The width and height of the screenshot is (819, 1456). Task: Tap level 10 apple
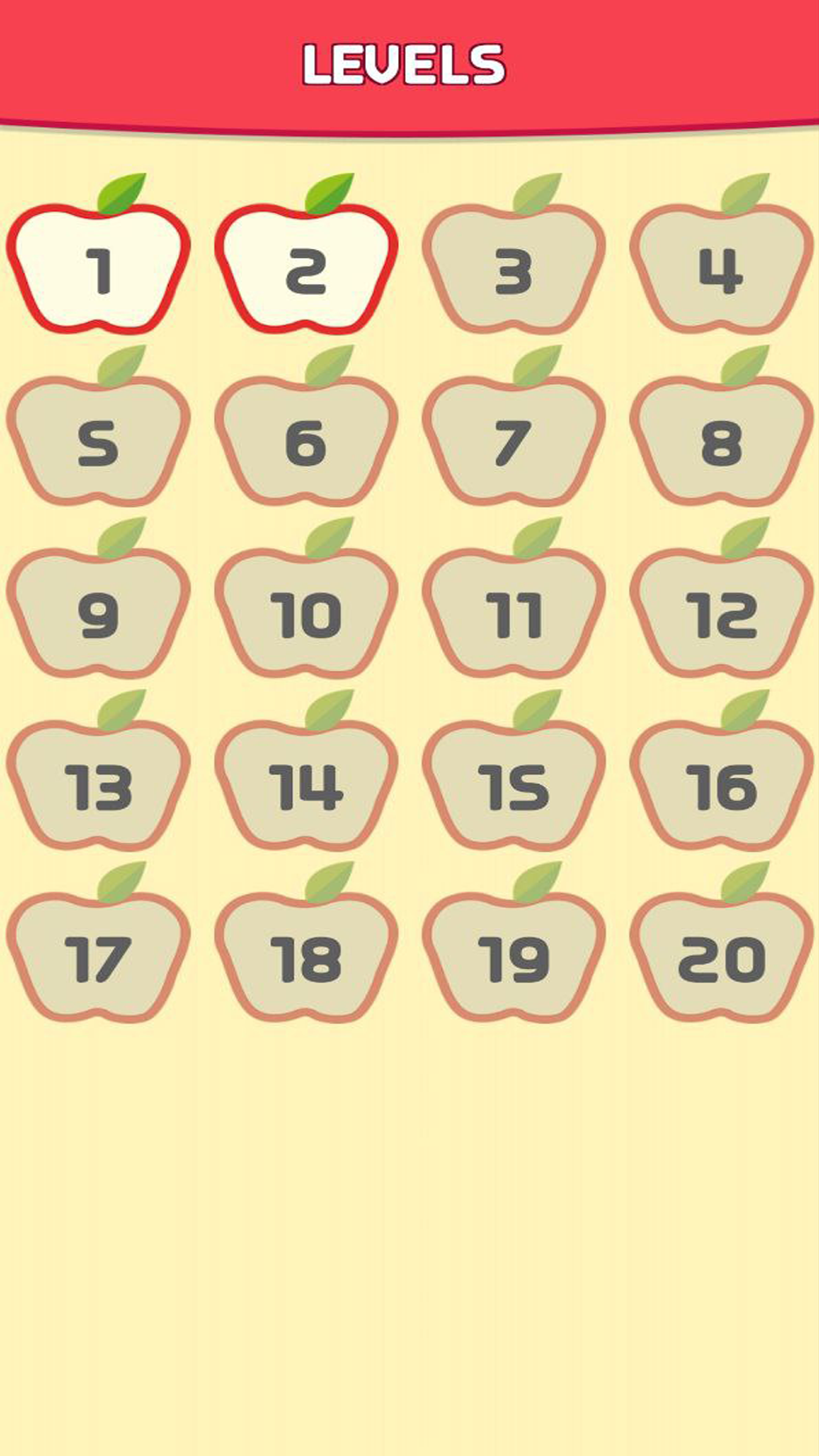point(307,612)
